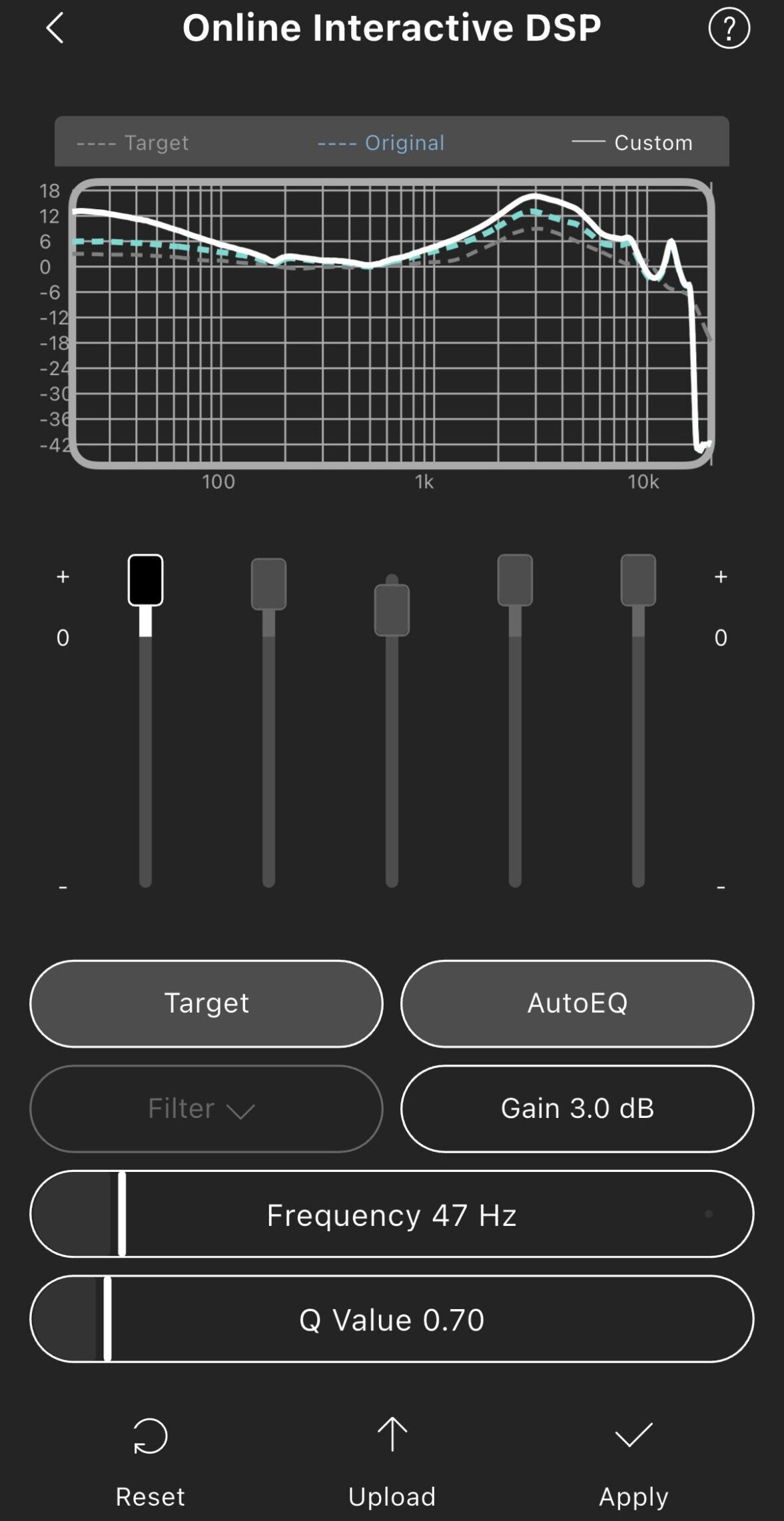Tap the Q Value 0.70 slider

pos(392,1319)
